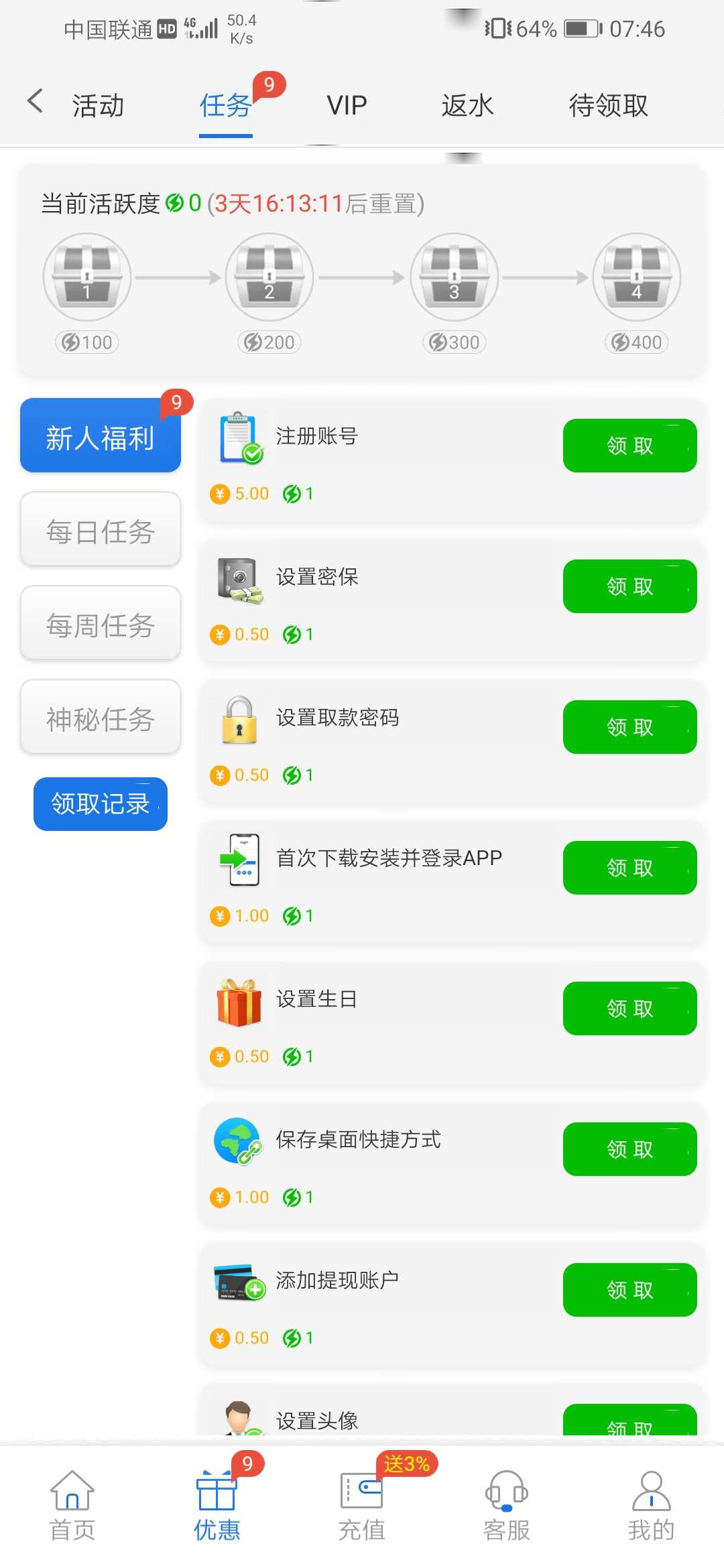Open the 充值 recharge tab
This screenshot has height=1568, width=724.
point(362,1504)
